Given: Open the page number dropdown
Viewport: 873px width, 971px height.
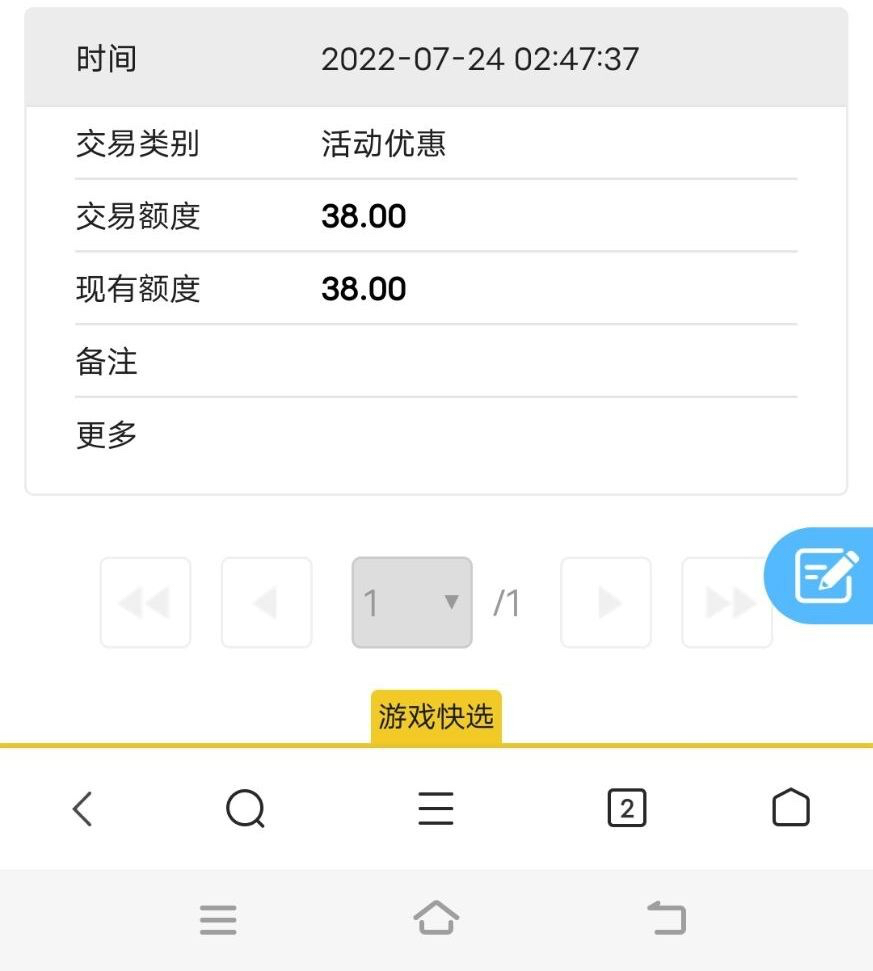Looking at the screenshot, I should 412,603.
